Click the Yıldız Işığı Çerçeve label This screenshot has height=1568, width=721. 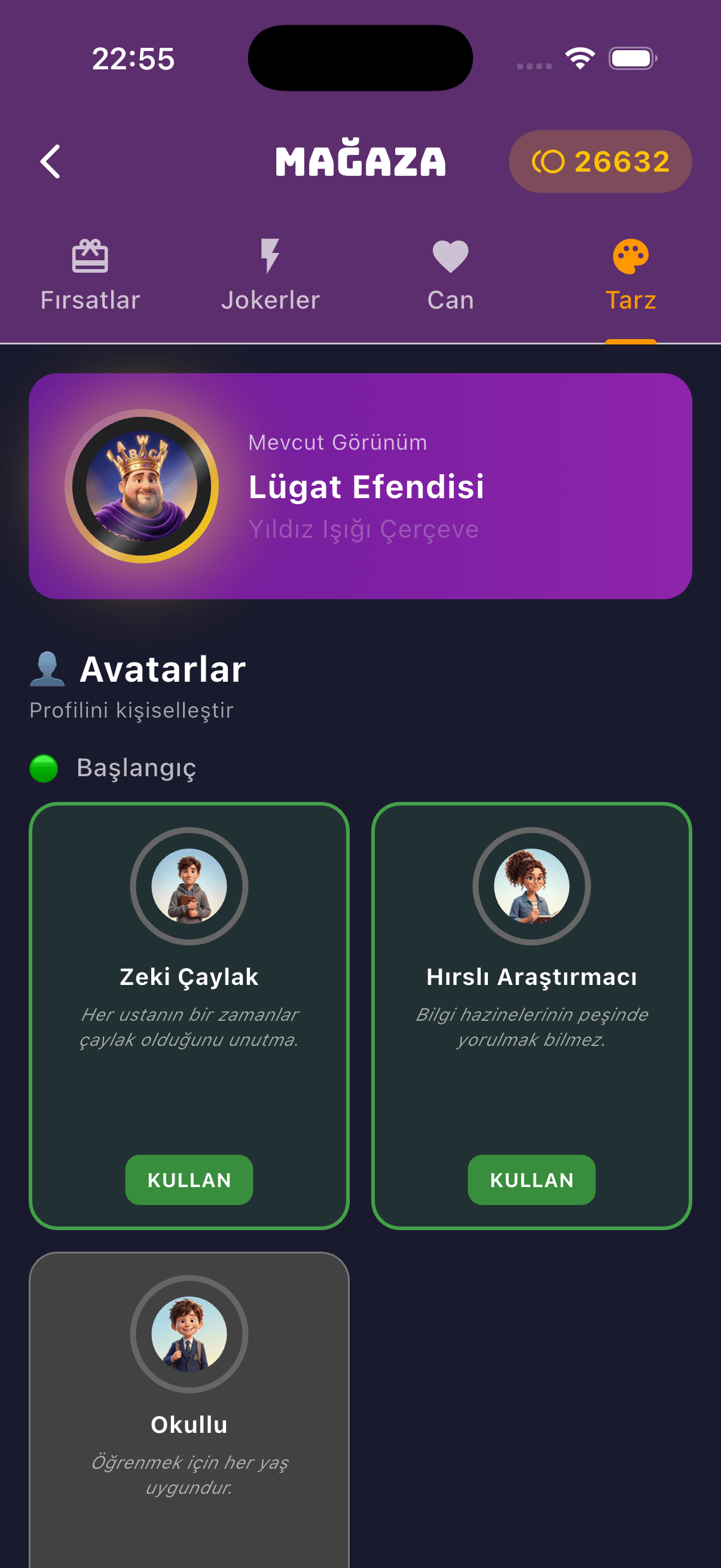[364, 529]
